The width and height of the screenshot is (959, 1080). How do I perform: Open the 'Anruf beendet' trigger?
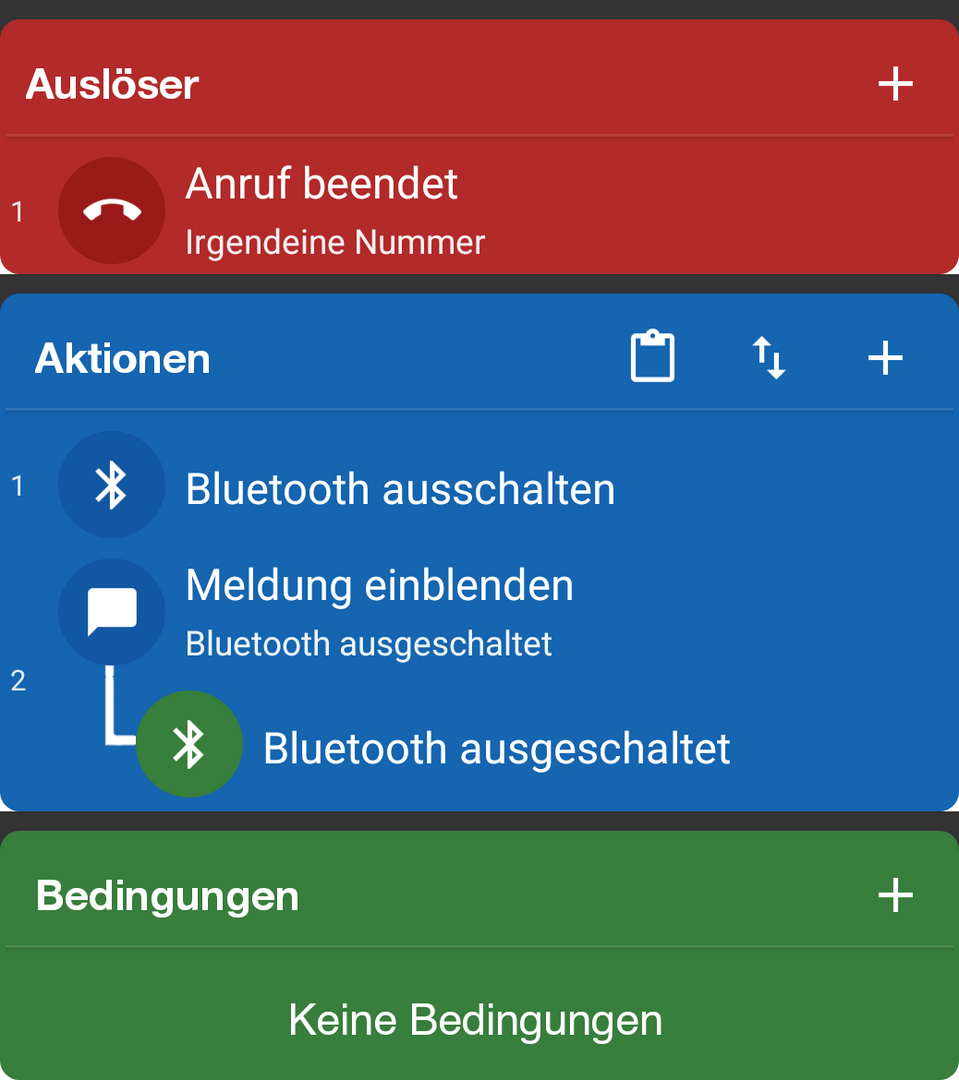[x=322, y=210]
